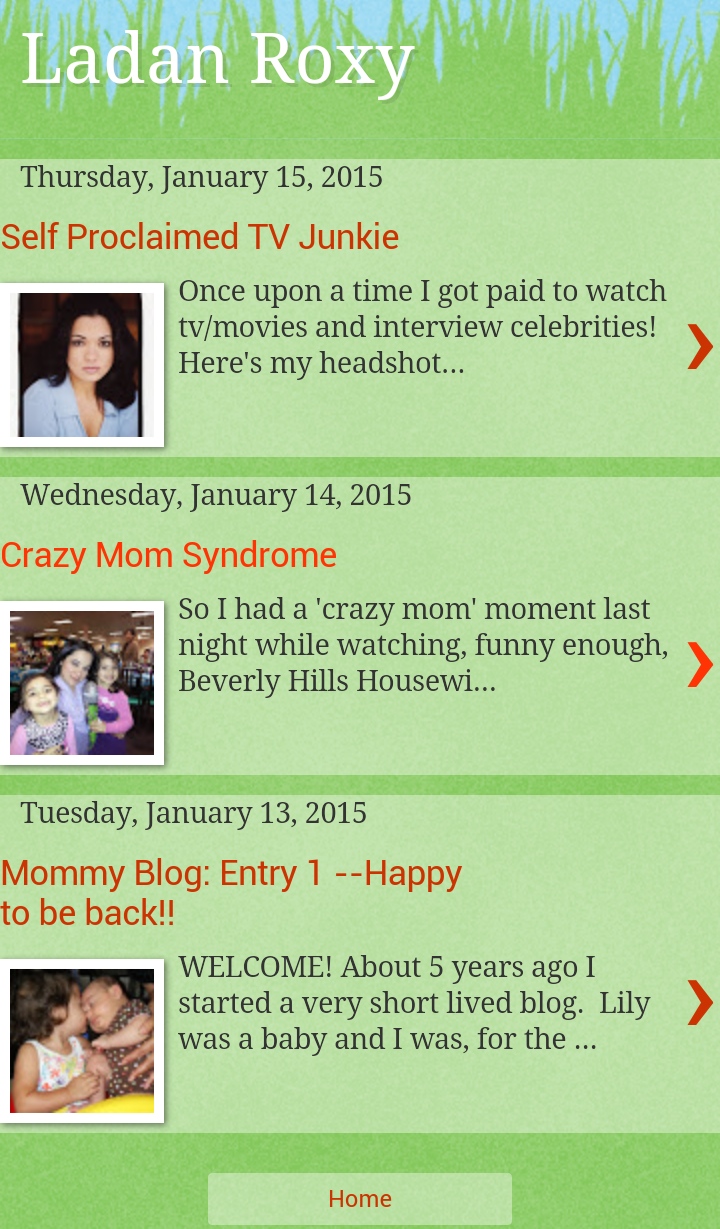This screenshot has width=720, height=1229.
Task: Tap the arrow beside the TV Junkie excerpt
Action: 699,347
